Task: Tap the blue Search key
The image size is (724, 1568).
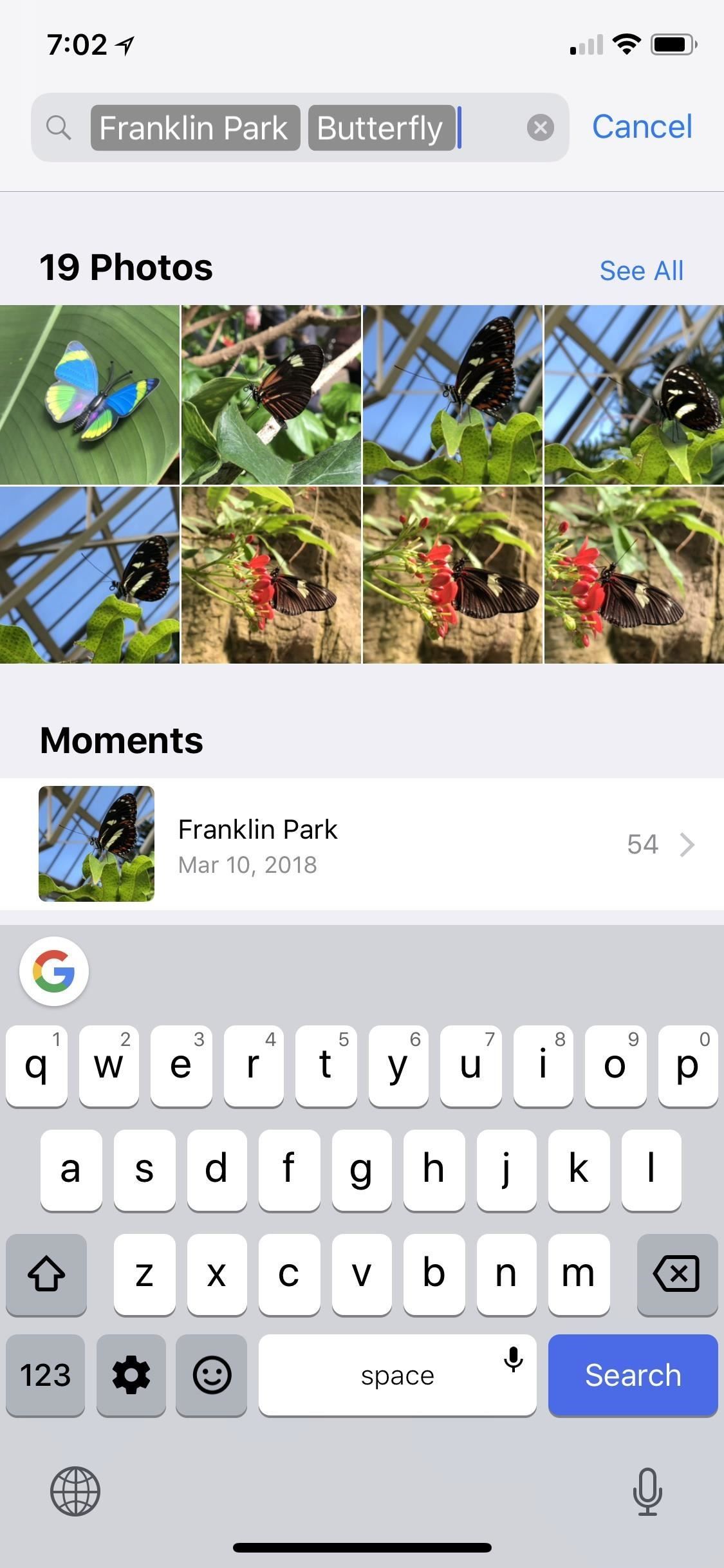Action: (633, 1375)
